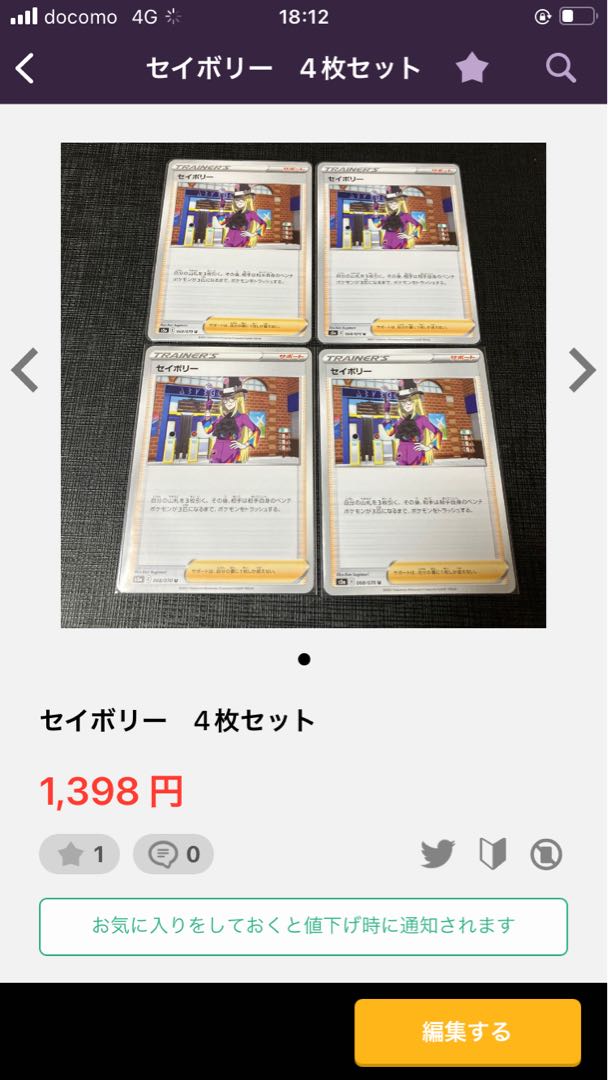Tap the circular icon beside the beginner mark
608x1080 pixels.
[546, 854]
